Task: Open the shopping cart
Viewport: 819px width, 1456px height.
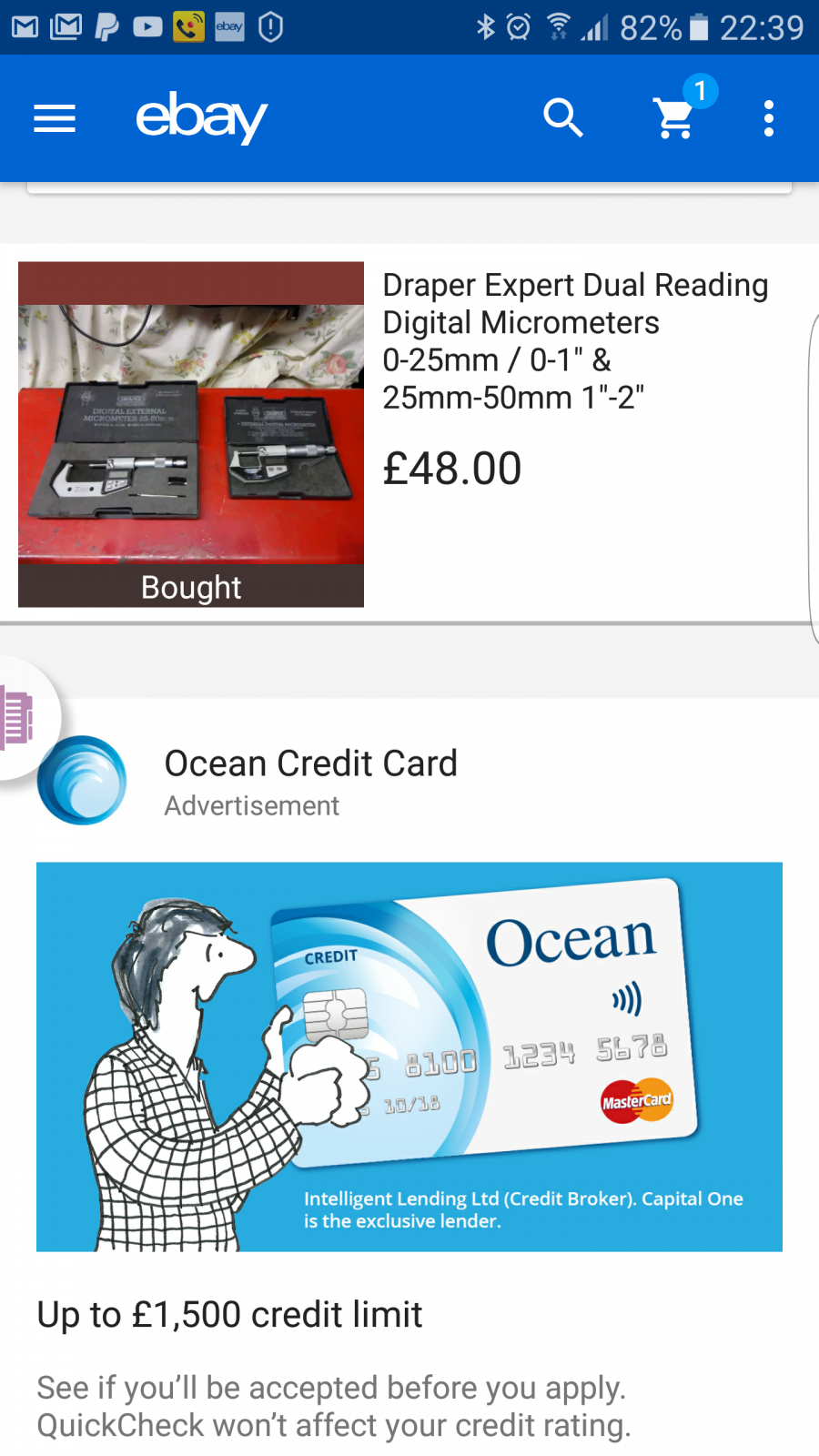Action: pyautogui.click(x=676, y=117)
